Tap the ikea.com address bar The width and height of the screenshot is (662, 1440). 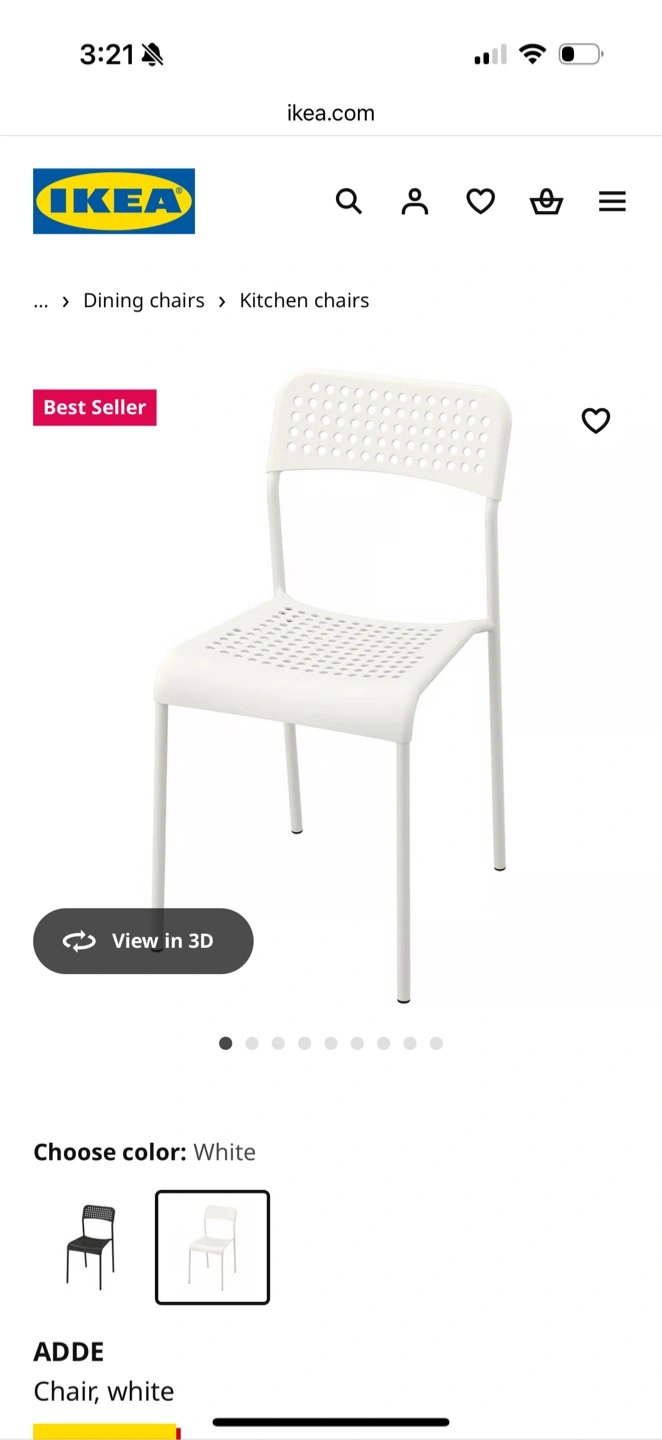coord(331,113)
